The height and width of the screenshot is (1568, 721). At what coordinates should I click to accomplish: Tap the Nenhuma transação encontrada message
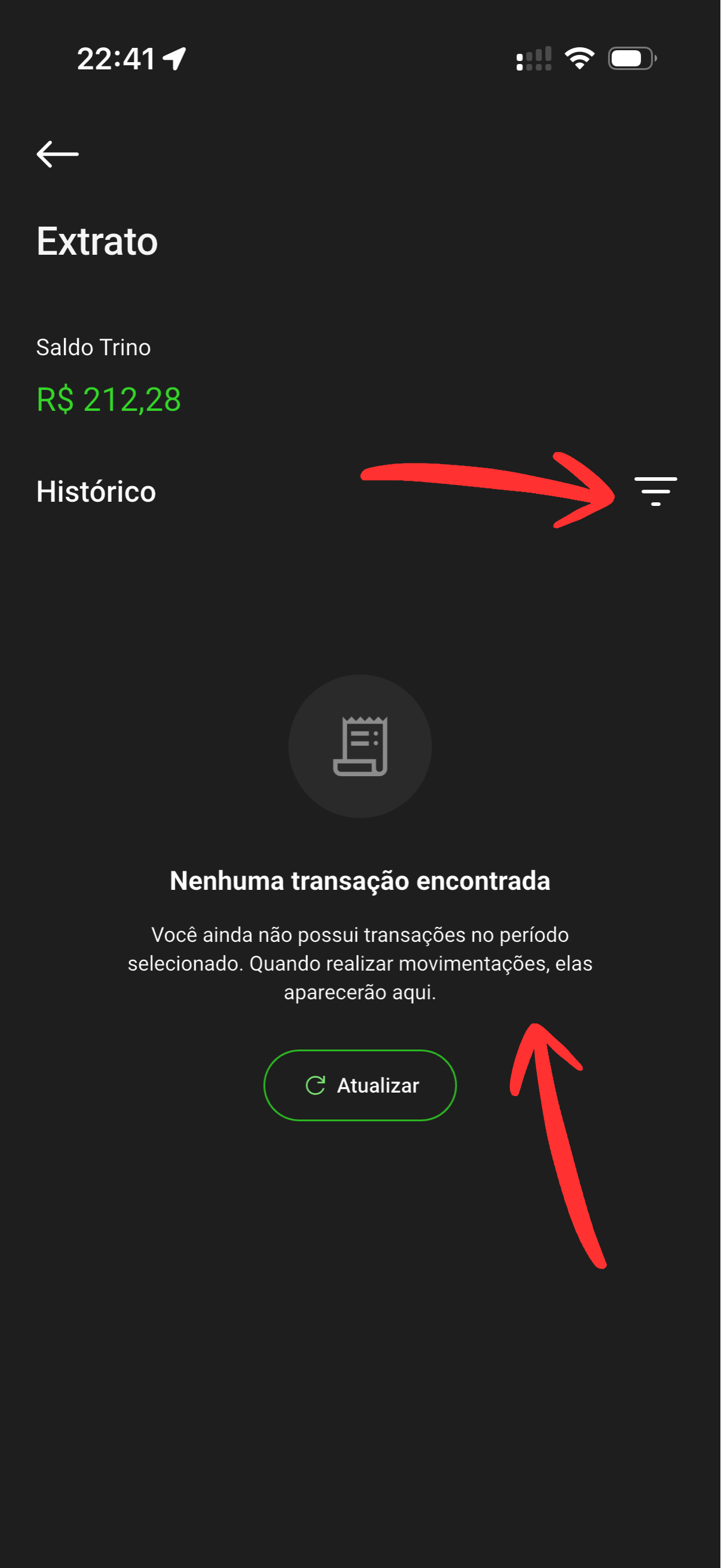click(360, 881)
